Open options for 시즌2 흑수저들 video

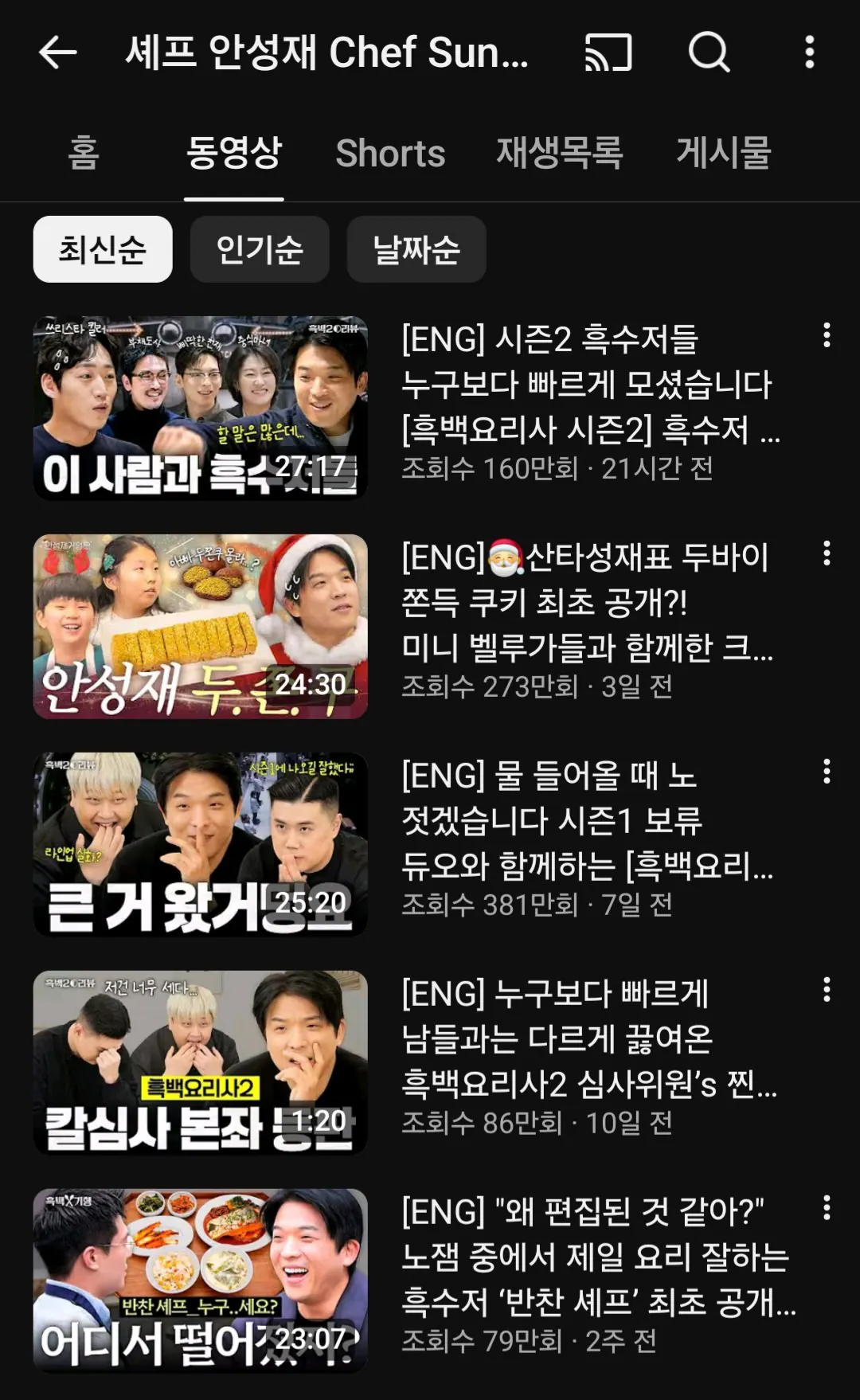827,335
